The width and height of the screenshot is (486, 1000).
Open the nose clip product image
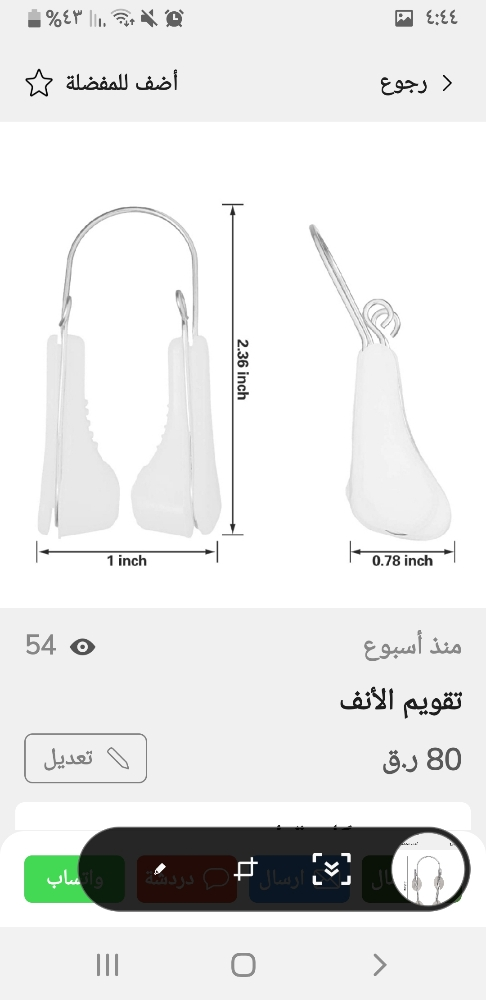[x=243, y=365]
